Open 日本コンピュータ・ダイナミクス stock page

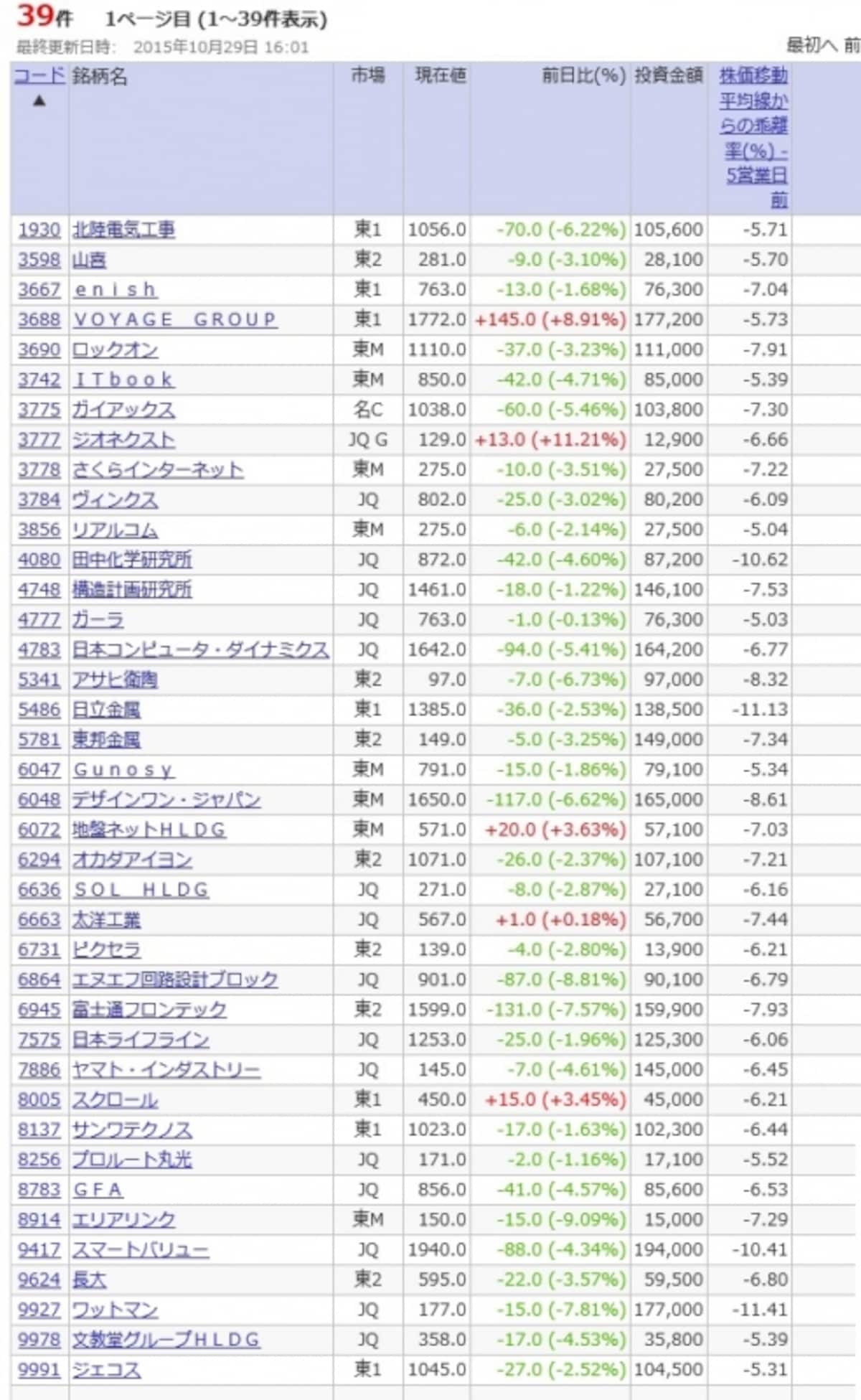tap(200, 650)
